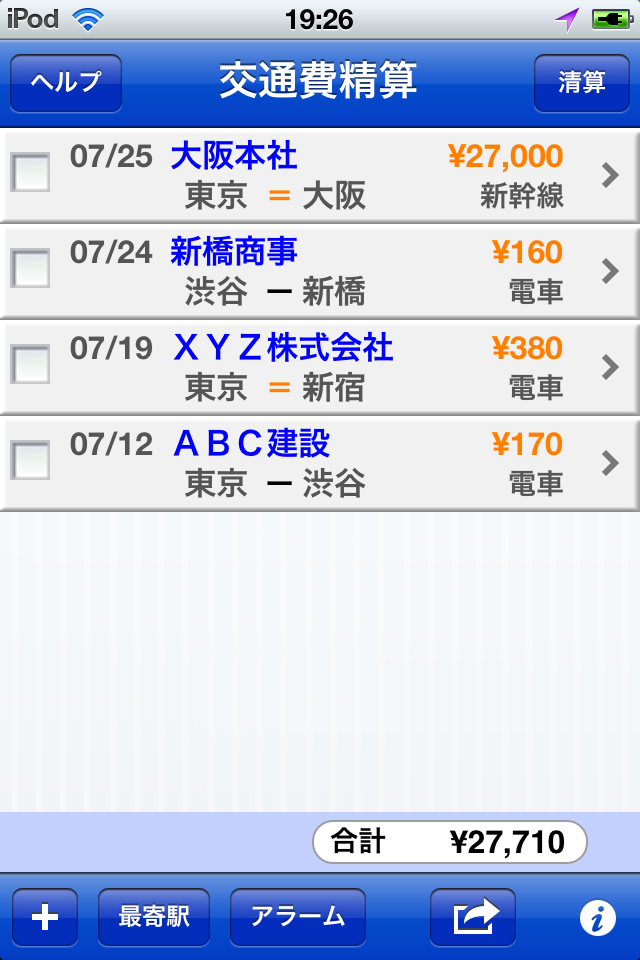Check the box for 大阪本社 entry
640x960 pixels.
(x=30, y=173)
